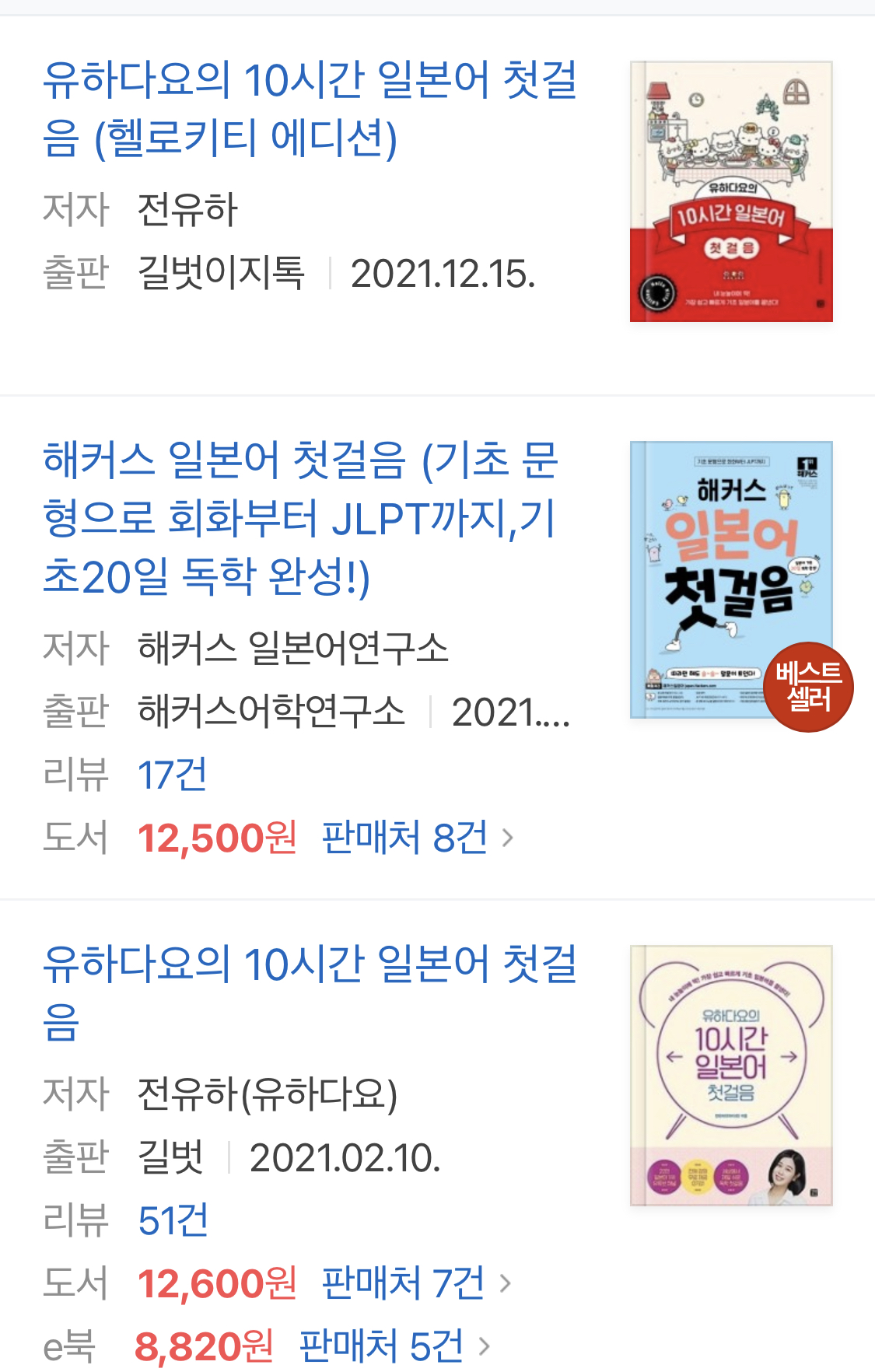Tap the pink clock book cover
The height and width of the screenshot is (1372, 875).
click(x=730, y=1076)
